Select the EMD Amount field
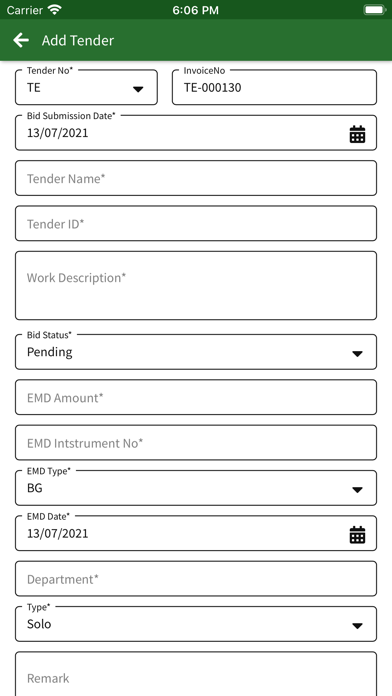Screen dimensions: 392x696 click(196, 397)
